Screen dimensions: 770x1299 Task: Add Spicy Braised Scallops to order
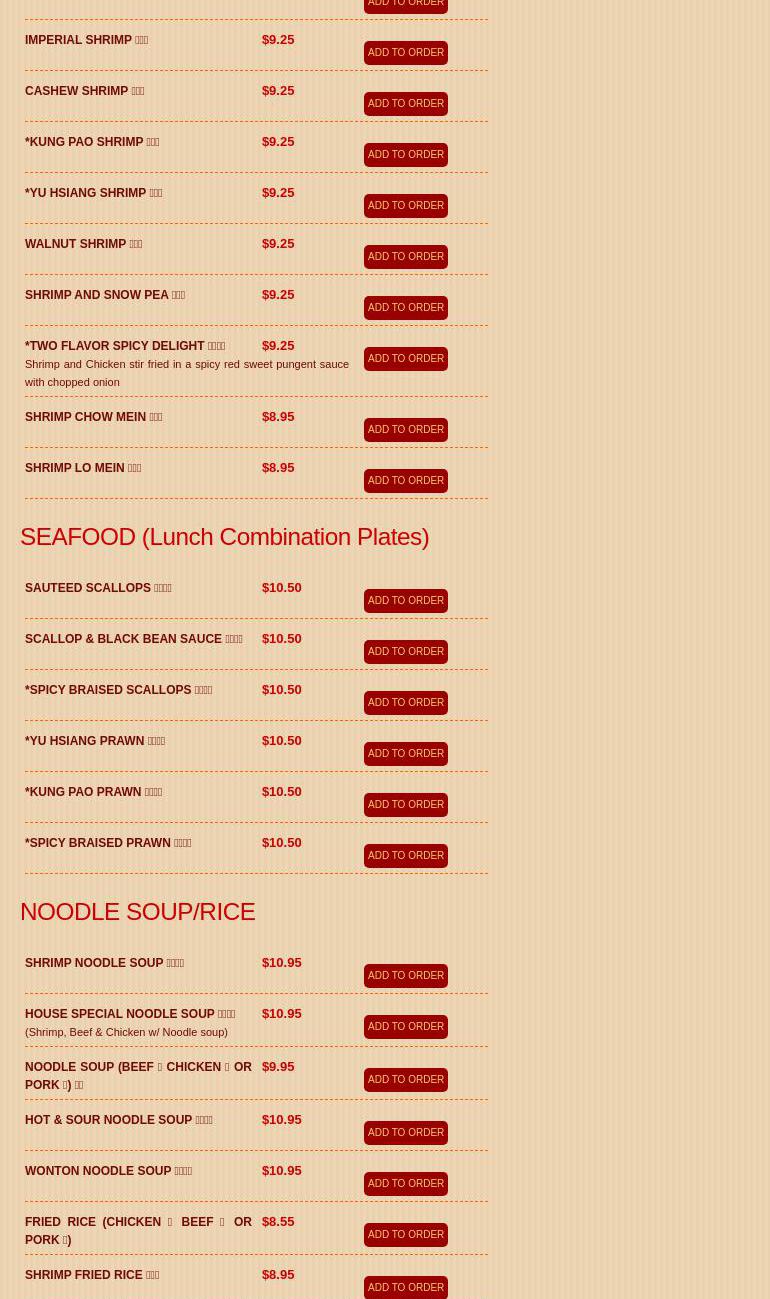click(x=405, y=703)
